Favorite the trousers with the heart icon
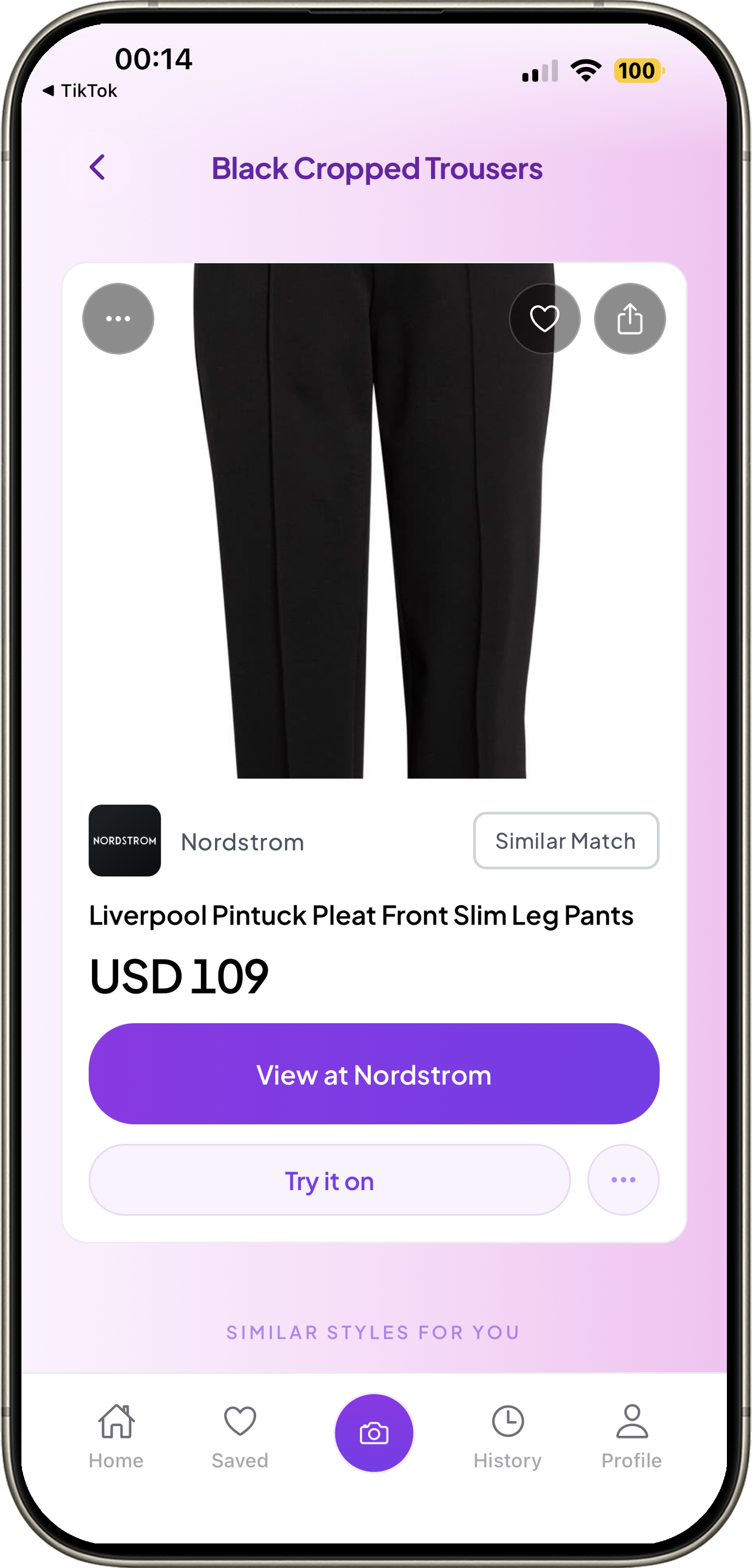Viewport: 752px width, 1568px height. pos(544,319)
